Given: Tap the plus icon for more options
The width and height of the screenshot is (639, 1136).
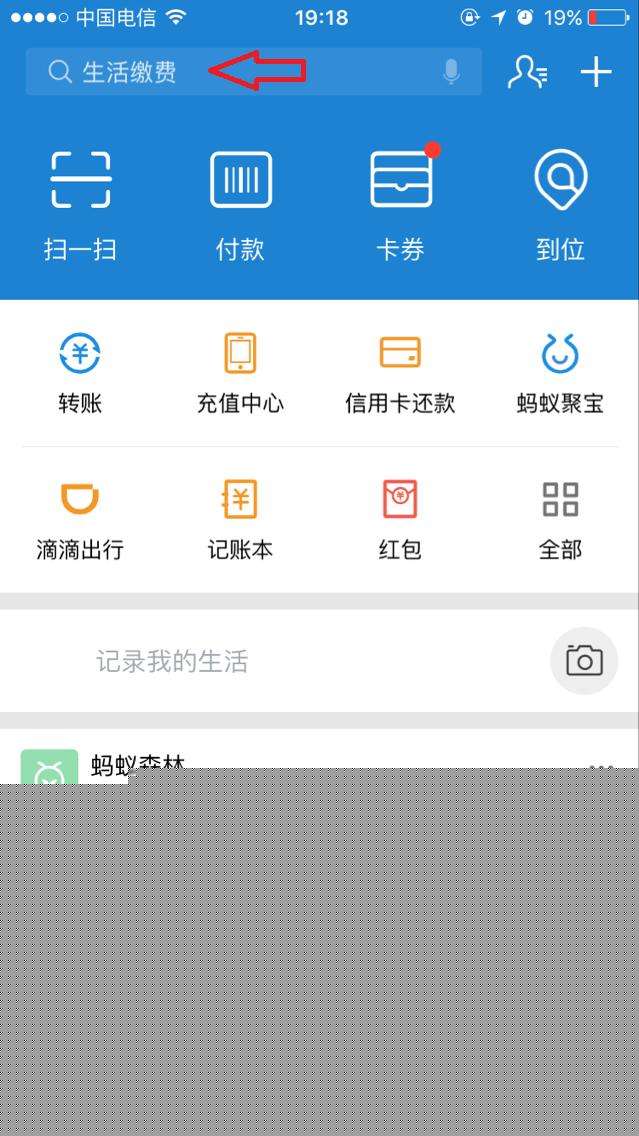Looking at the screenshot, I should pyautogui.click(x=596, y=72).
